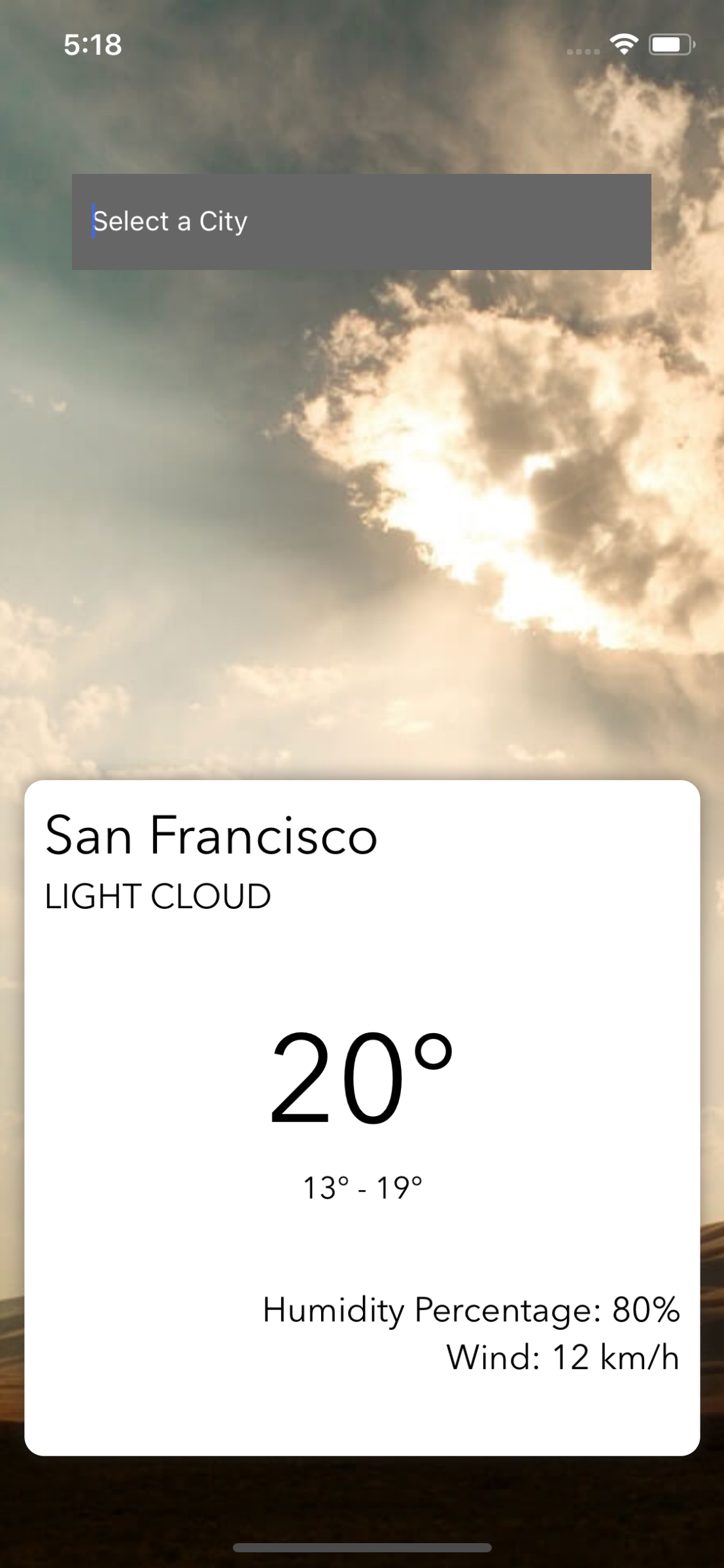
Task: Tap the Select a City field
Action: tap(361, 222)
